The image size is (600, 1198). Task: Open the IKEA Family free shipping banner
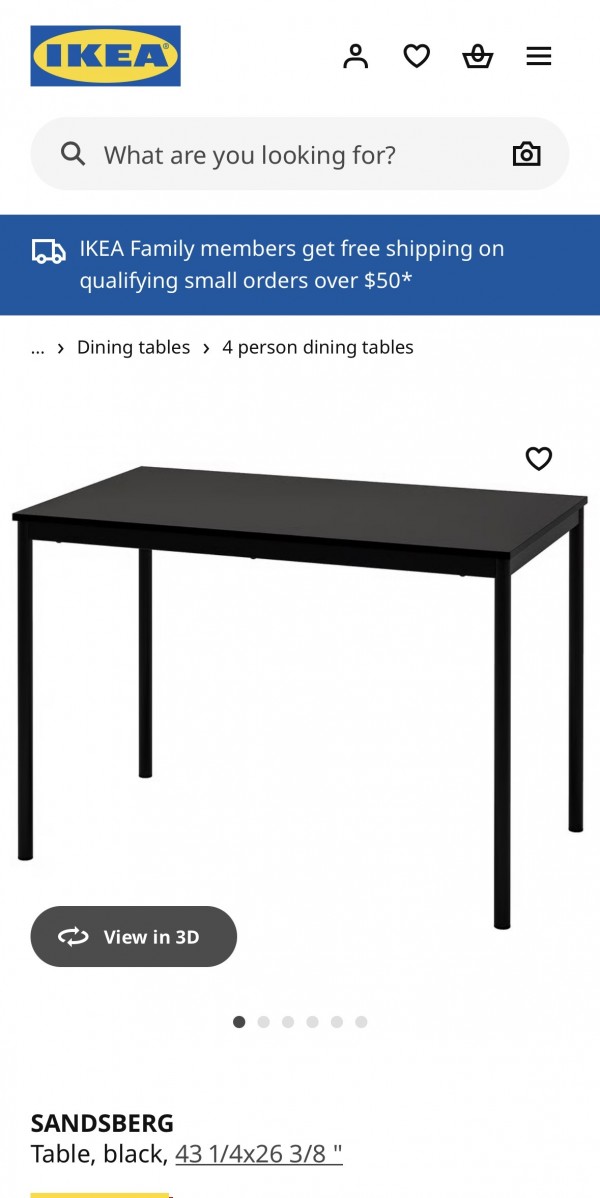point(300,264)
